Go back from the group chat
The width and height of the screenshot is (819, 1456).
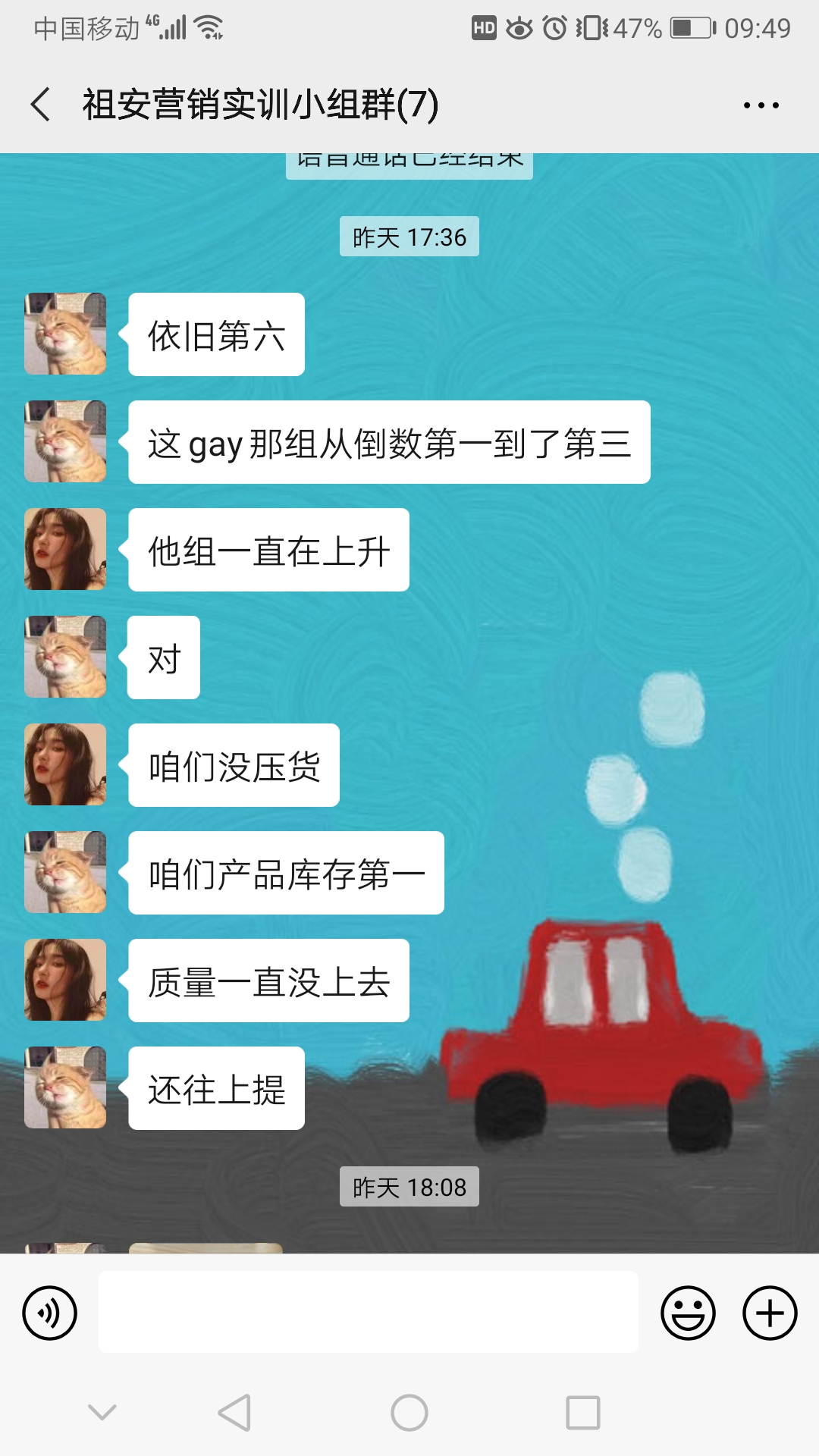coord(41,105)
